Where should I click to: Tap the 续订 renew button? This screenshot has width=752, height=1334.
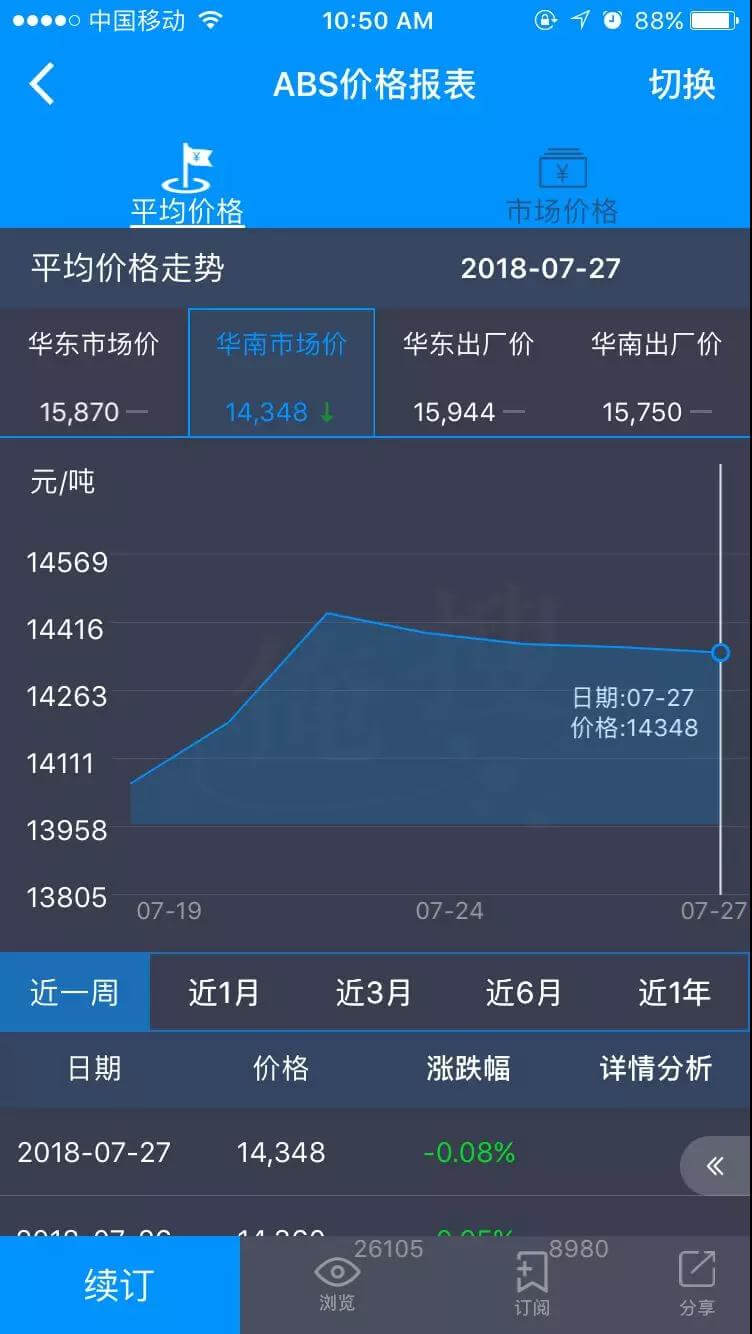point(119,1286)
